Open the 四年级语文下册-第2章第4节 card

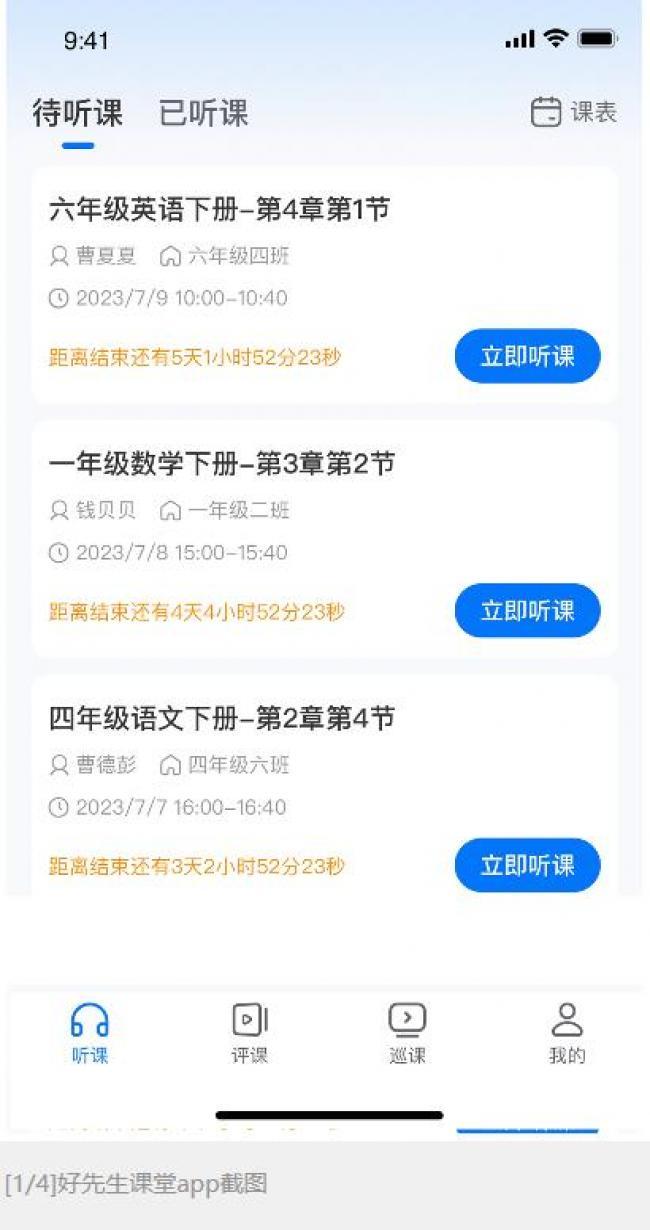click(222, 718)
